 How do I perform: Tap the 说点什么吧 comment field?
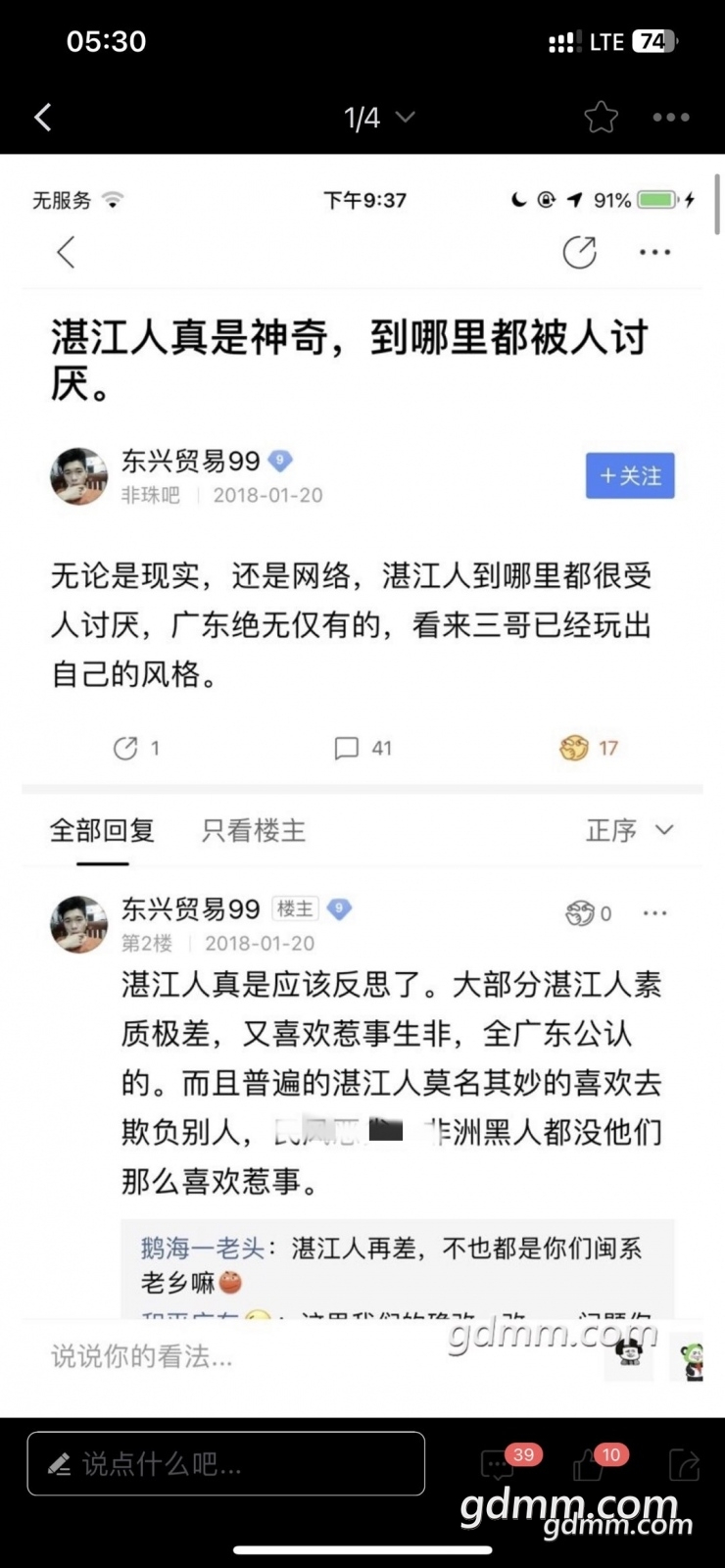click(x=226, y=1463)
